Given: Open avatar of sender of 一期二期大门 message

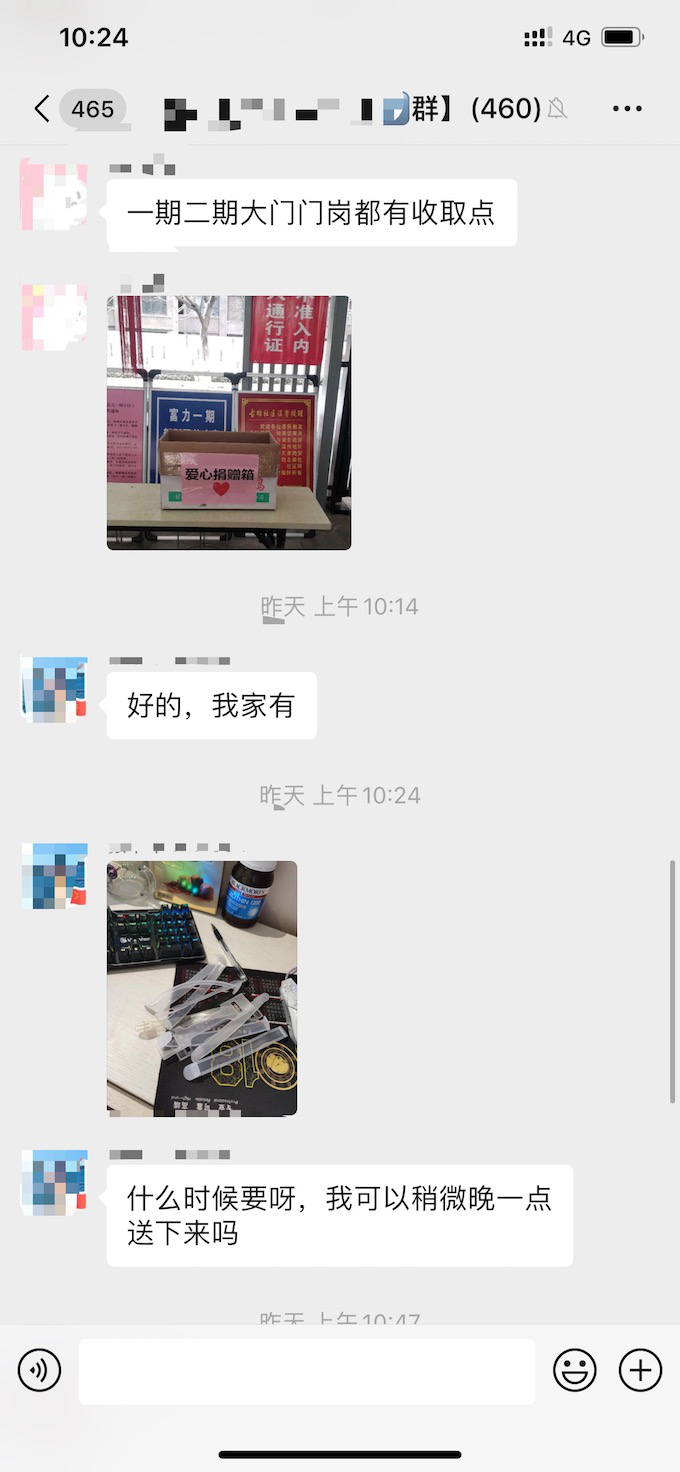Looking at the screenshot, I should pyautogui.click(x=54, y=195).
